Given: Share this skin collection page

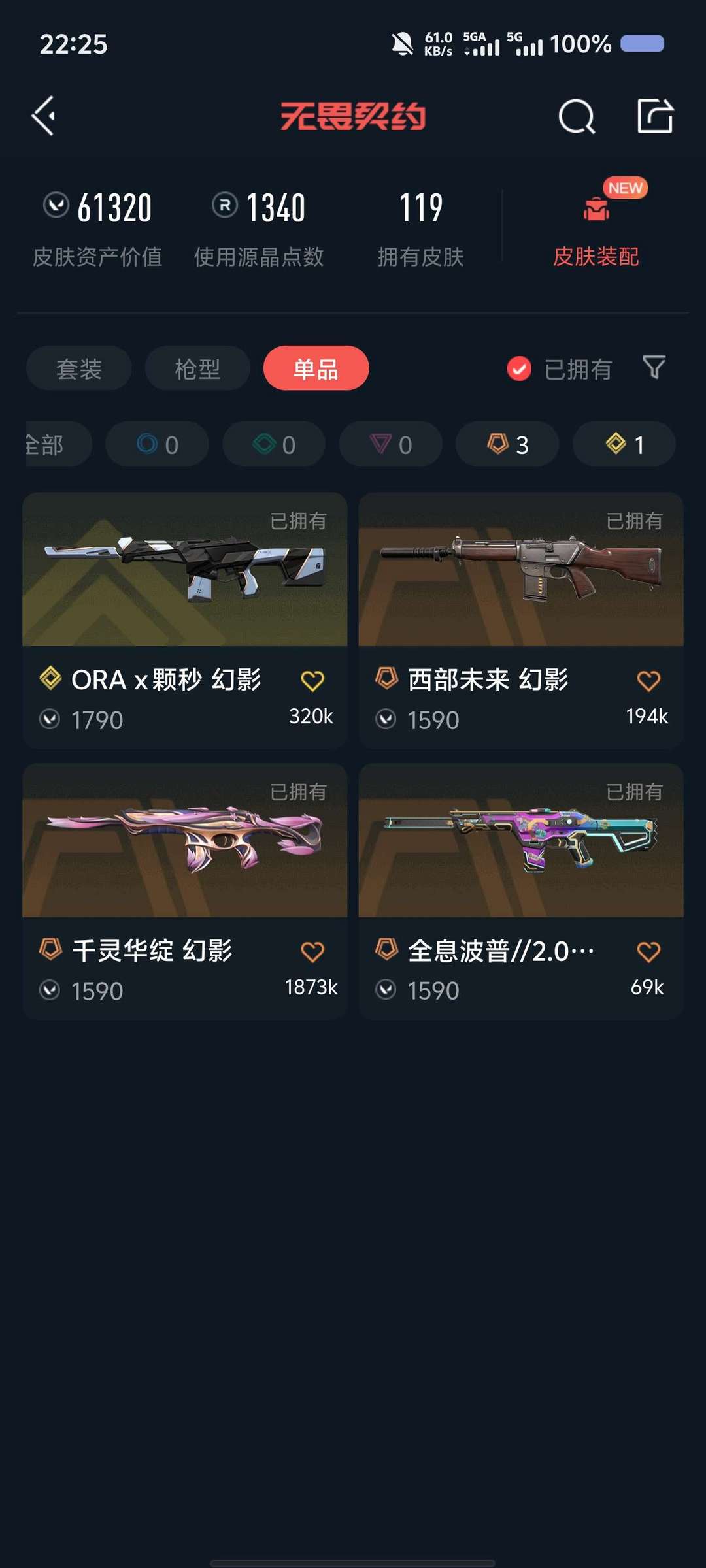Looking at the screenshot, I should [x=654, y=117].
